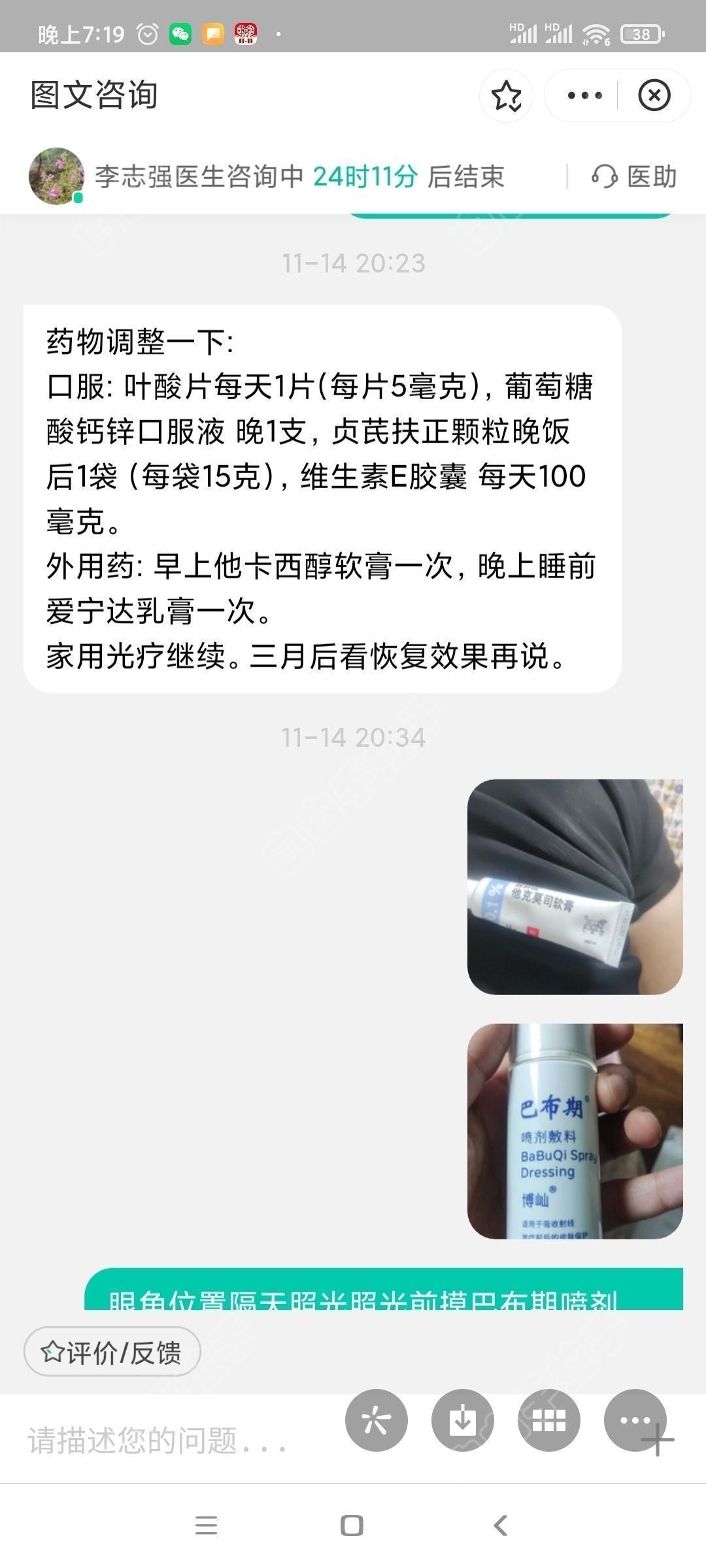706x1568 pixels.
Task: Close the consultation mini program
Action: point(654,96)
